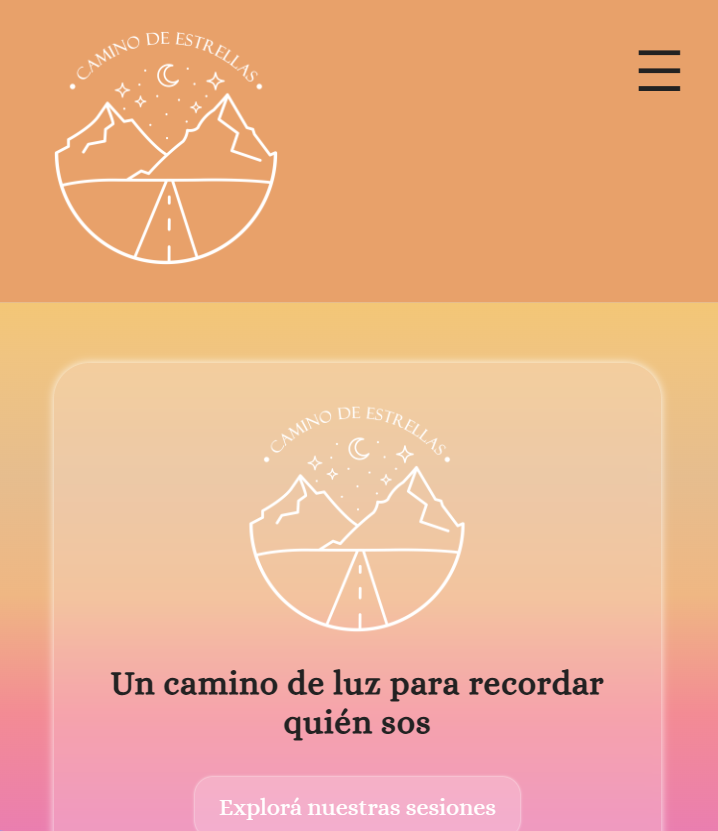Tap the Explorá nuestras sesiones button

coord(357,806)
